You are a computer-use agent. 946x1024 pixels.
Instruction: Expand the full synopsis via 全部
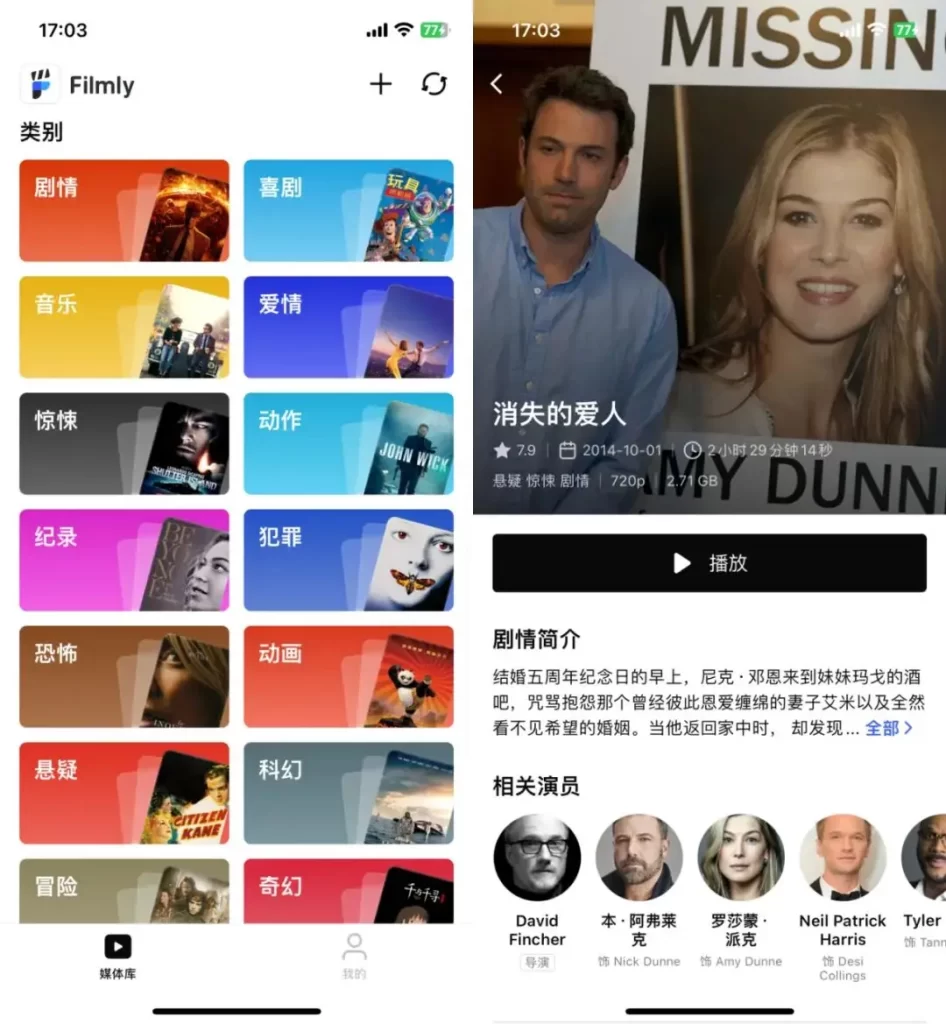point(888,728)
